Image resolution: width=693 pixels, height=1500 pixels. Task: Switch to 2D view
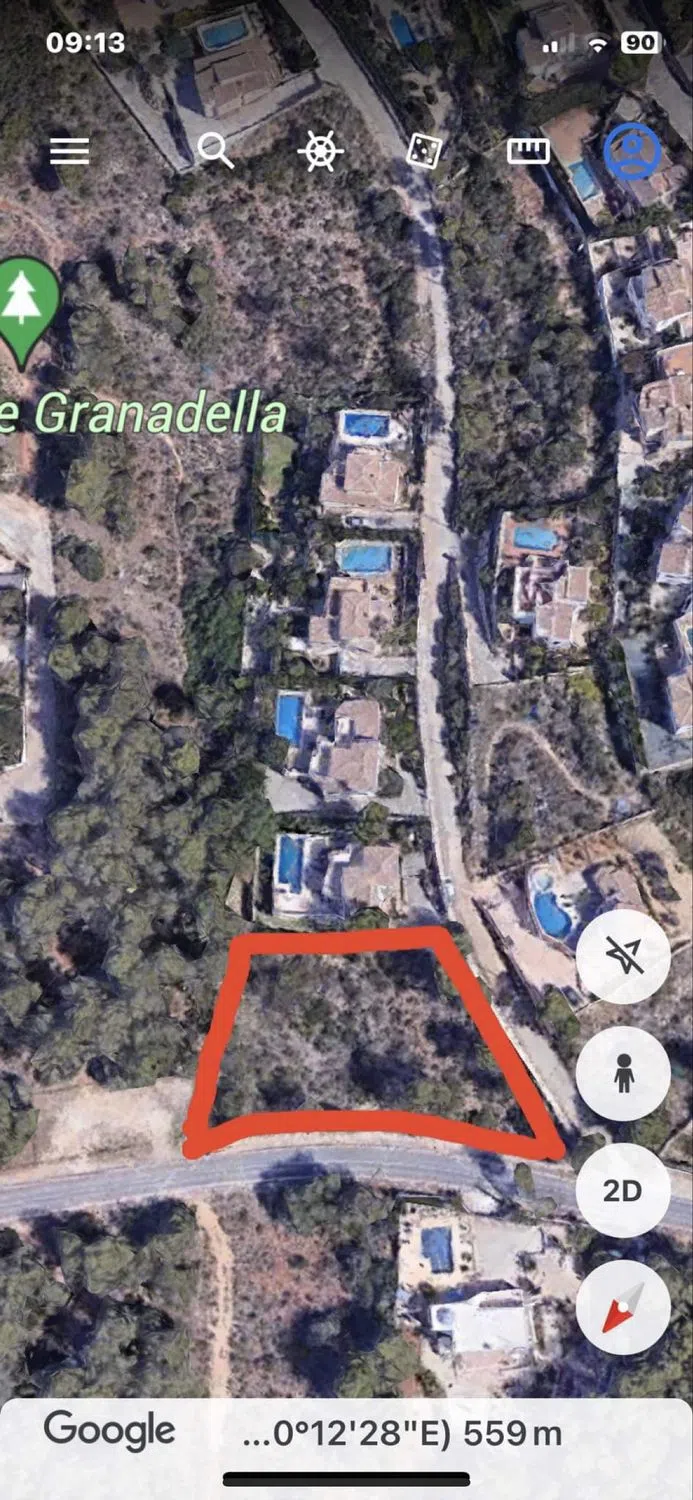click(x=623, y=1190)
